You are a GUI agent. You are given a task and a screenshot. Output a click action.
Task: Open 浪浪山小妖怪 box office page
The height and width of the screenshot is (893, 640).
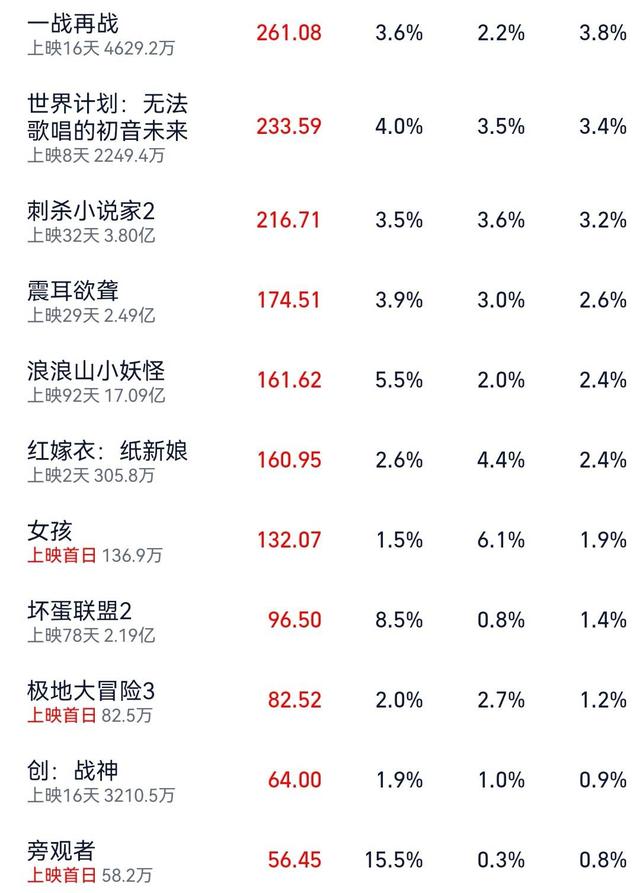(96, 370)
